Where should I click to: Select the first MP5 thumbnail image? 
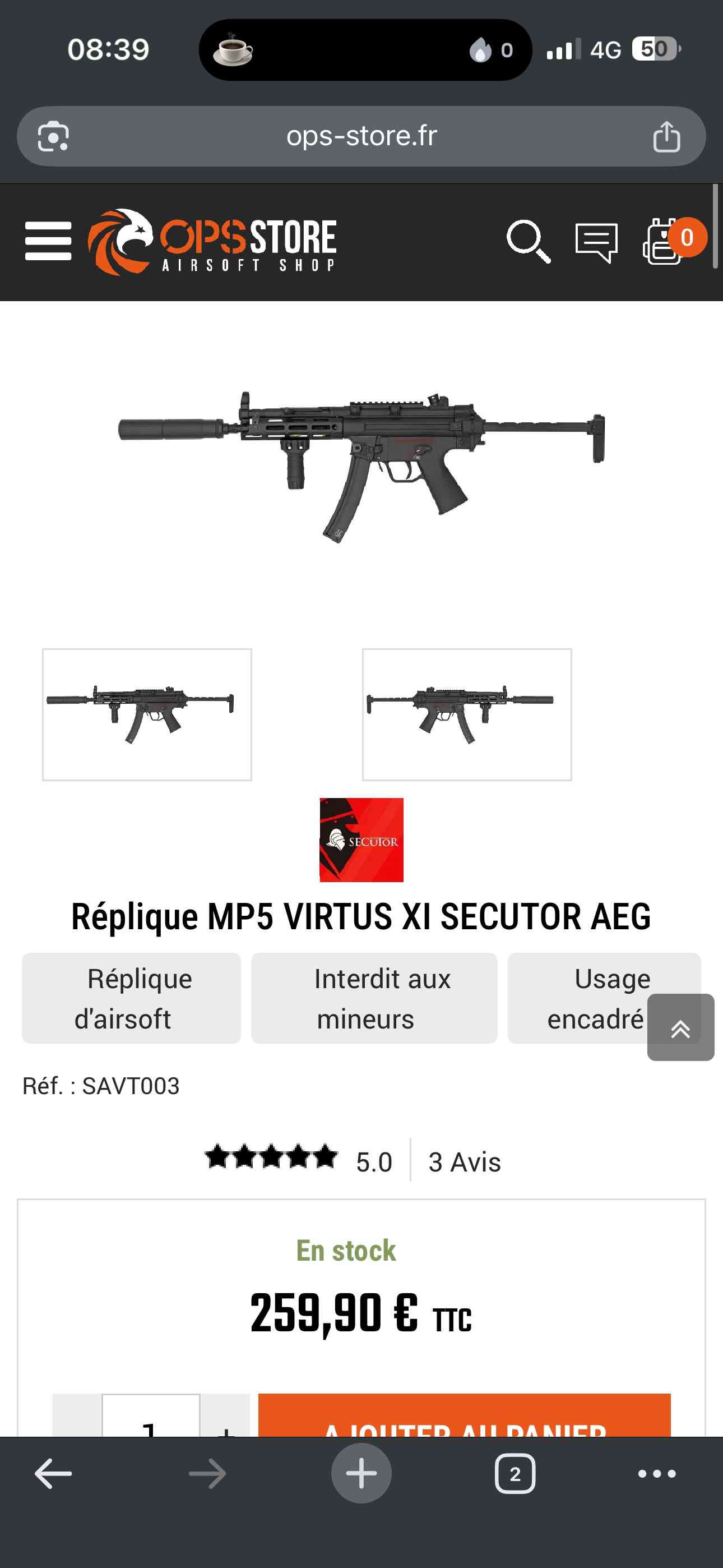click(x=147, y=714)
